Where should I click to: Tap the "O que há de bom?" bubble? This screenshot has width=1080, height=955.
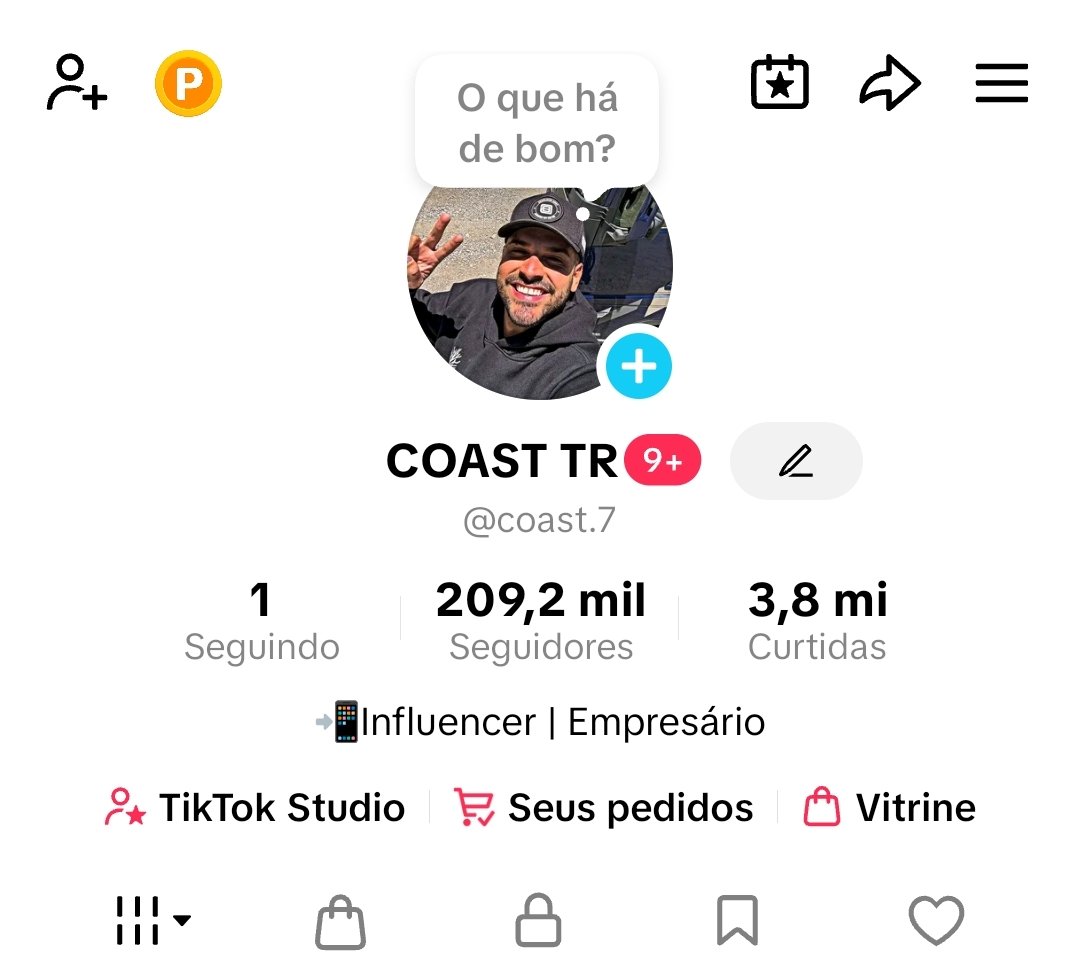[537, 123]
